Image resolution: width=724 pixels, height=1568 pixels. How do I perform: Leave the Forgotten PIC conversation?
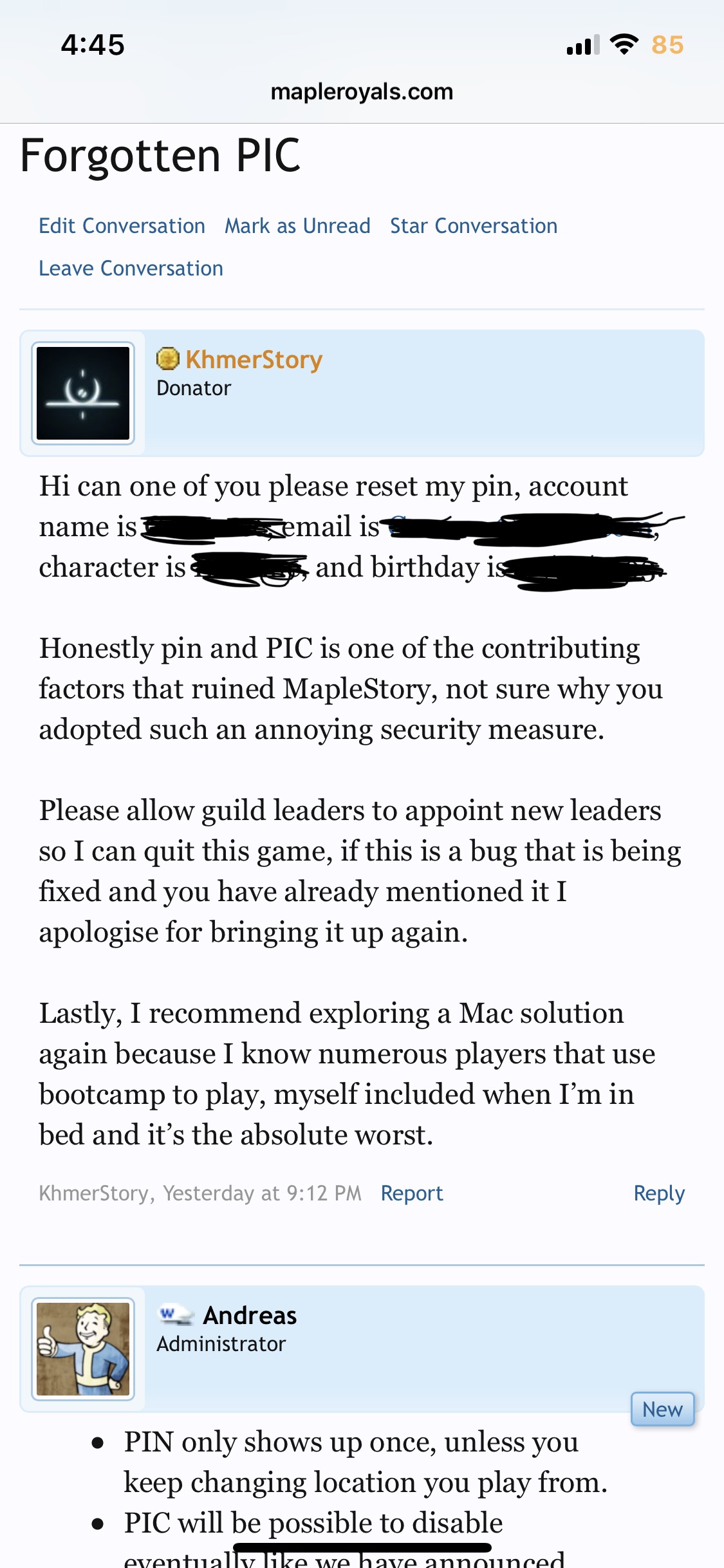(131, 268)
